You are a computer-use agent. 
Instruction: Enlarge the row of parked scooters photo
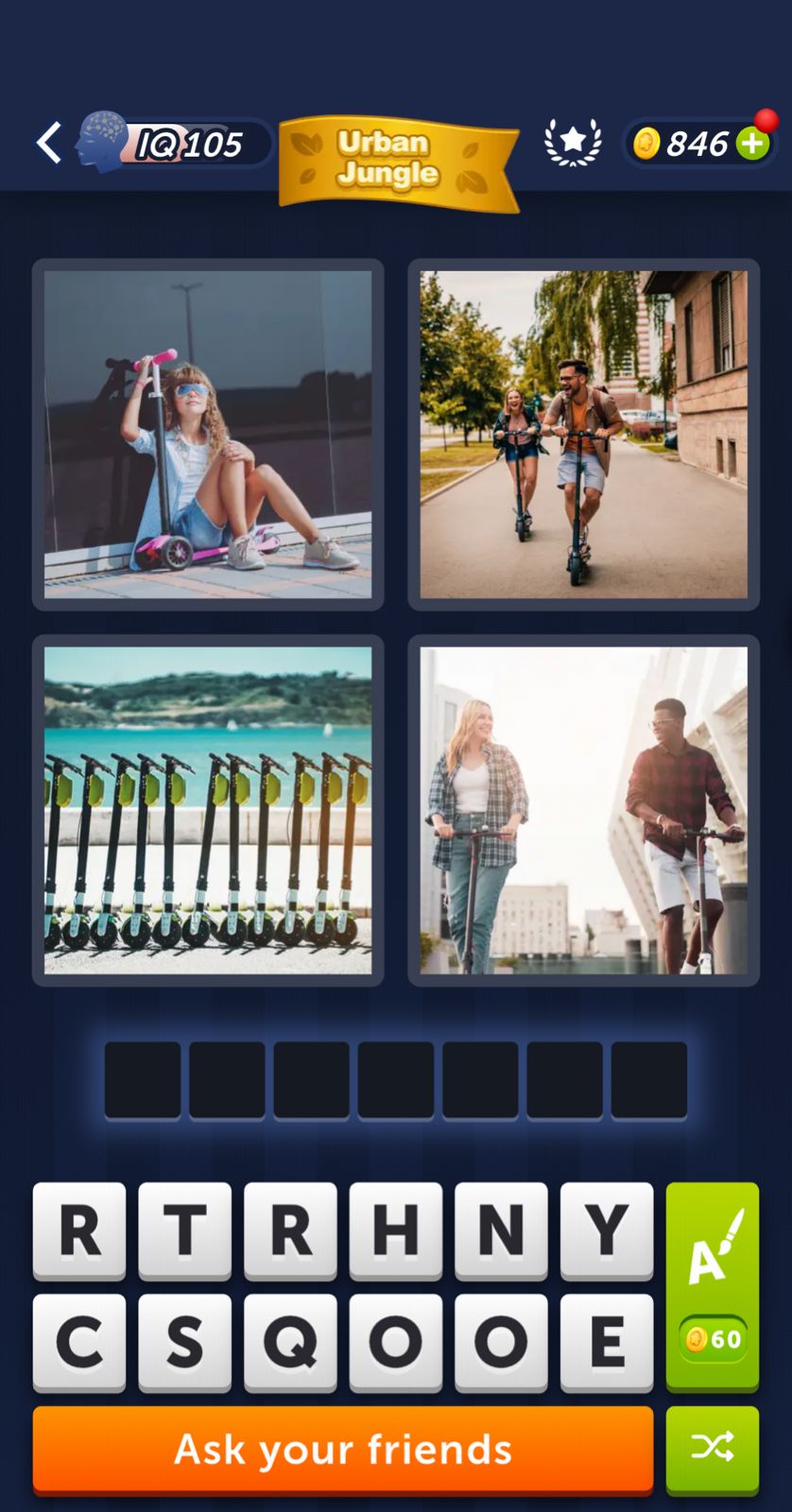pos(208,810)
